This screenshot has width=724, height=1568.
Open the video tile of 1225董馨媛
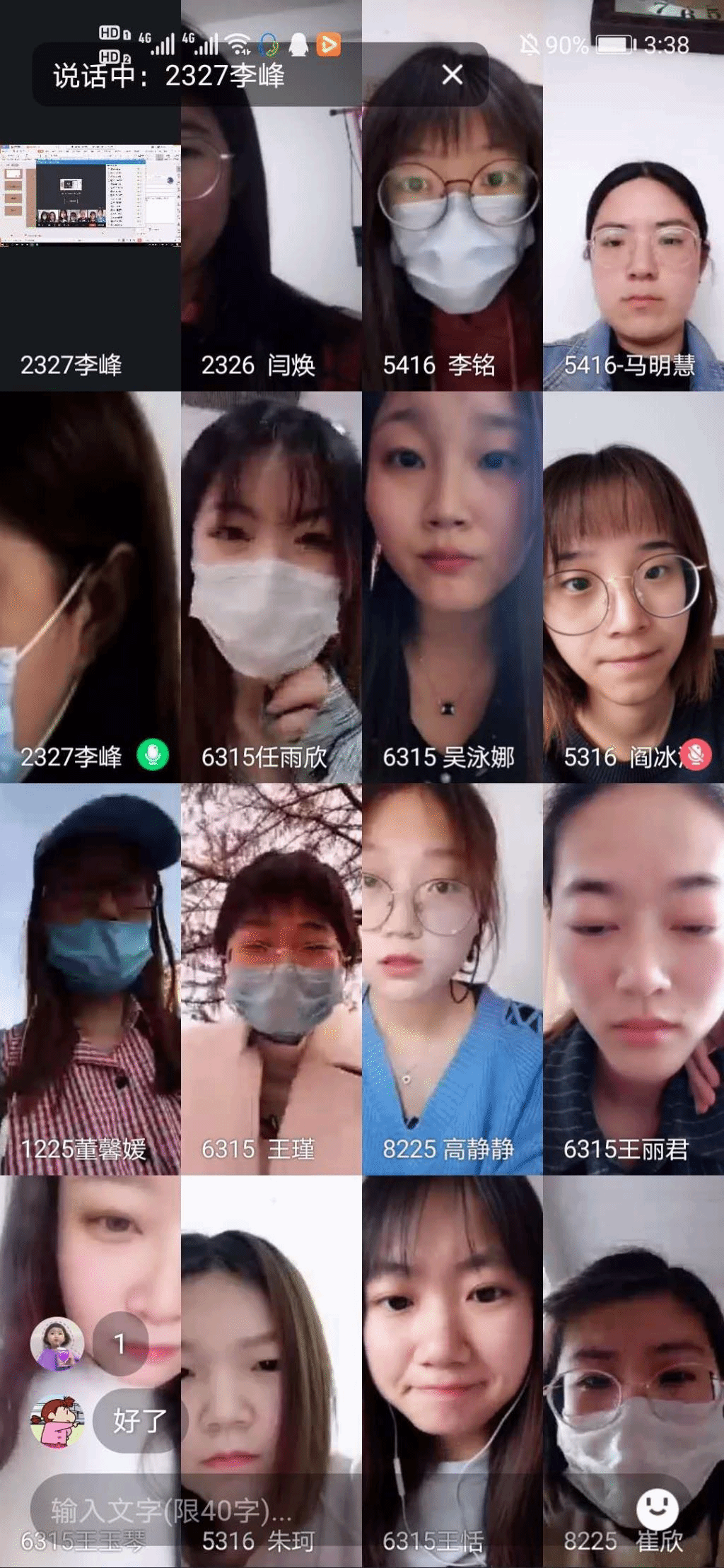pyautogui.click(x=90, y=979)
